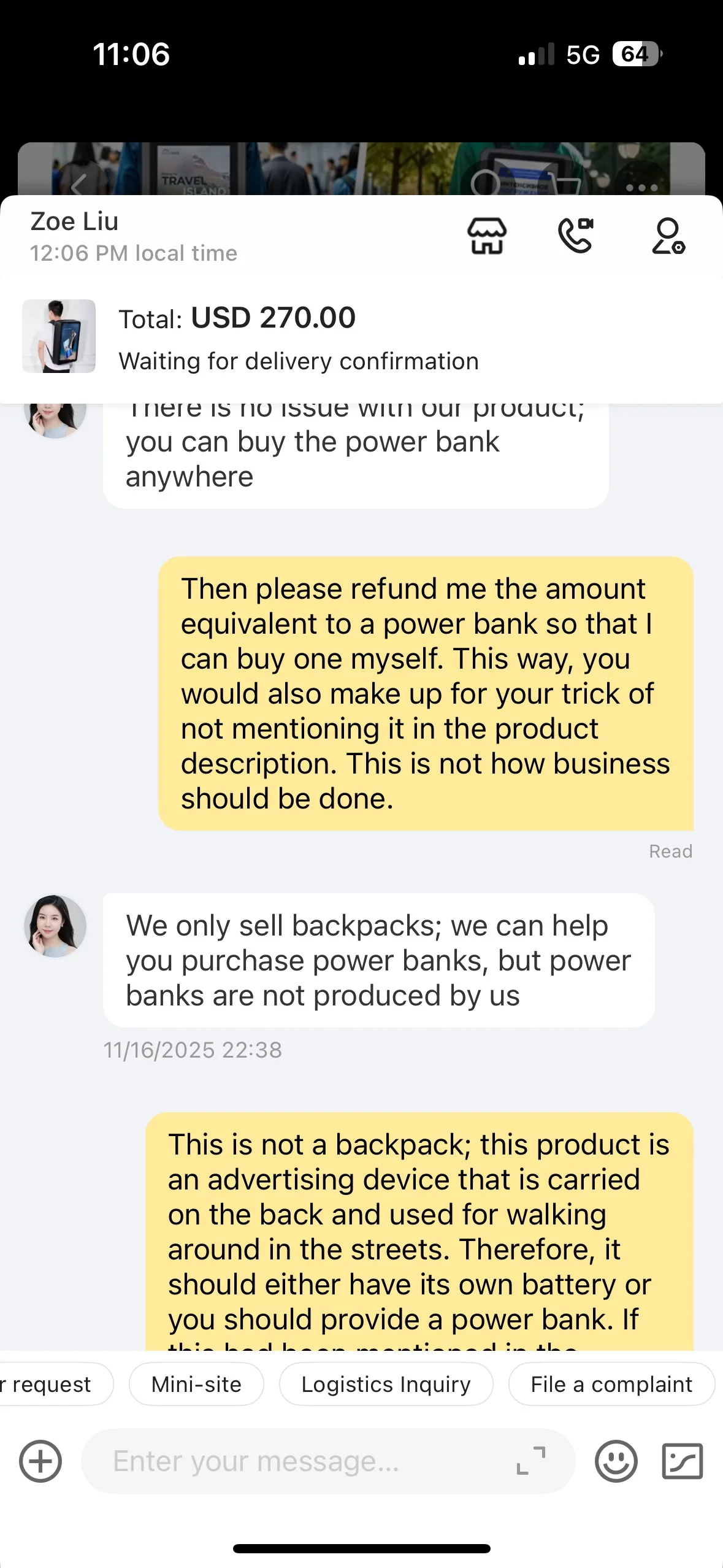Tap the Mini-site chip
Viewport: 723px width, 1568px height.
point(196,1383)
